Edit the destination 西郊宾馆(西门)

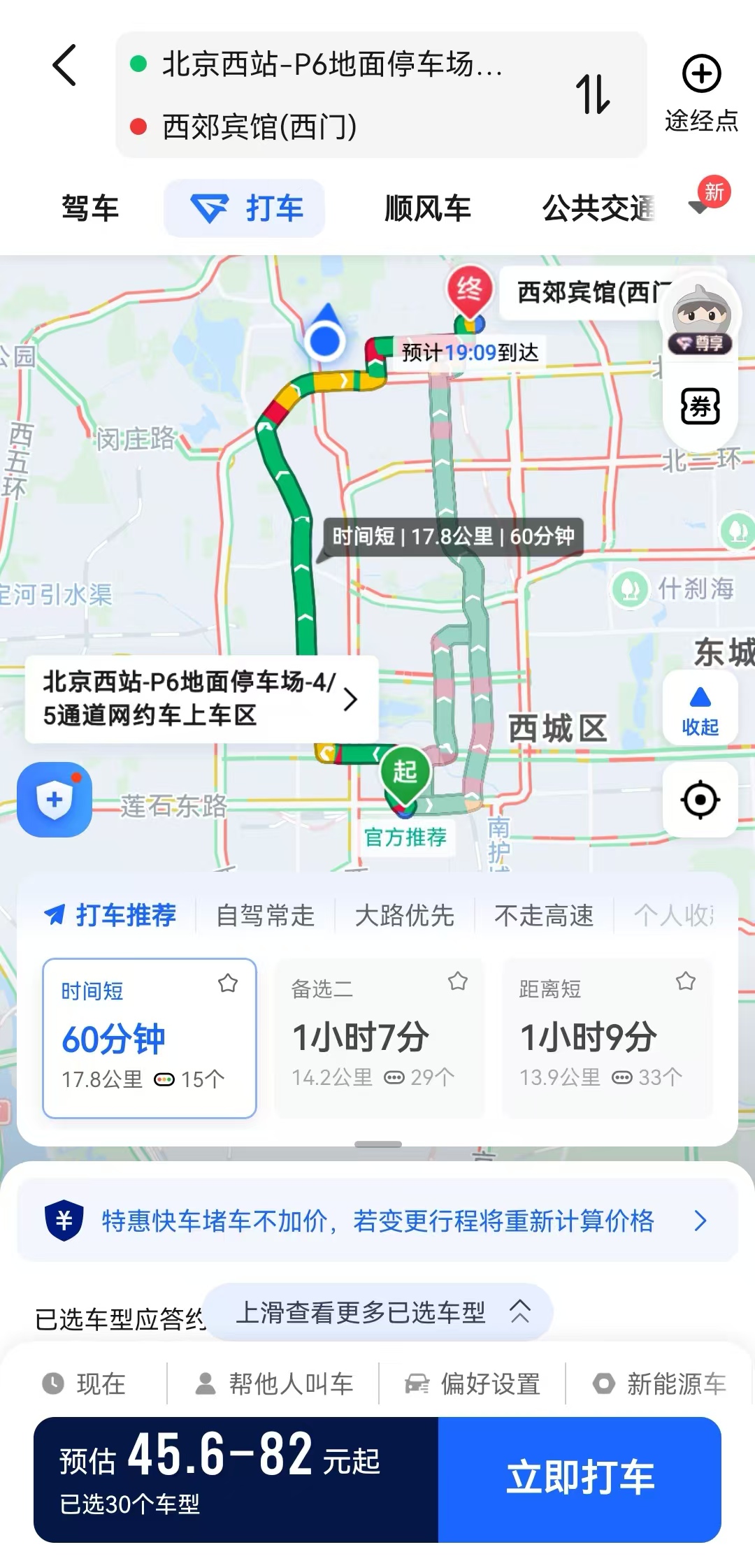pyautogui.click(x=260, y=127)
